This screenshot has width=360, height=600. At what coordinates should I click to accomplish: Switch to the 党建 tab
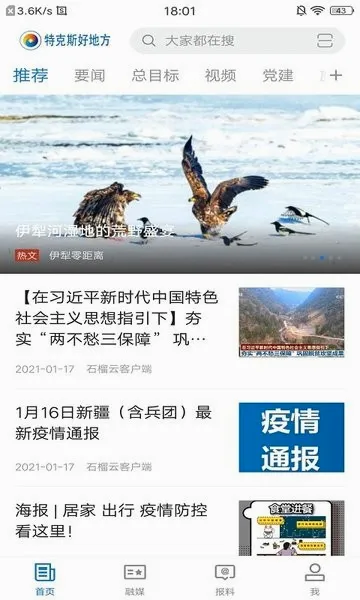pos(278,75)
